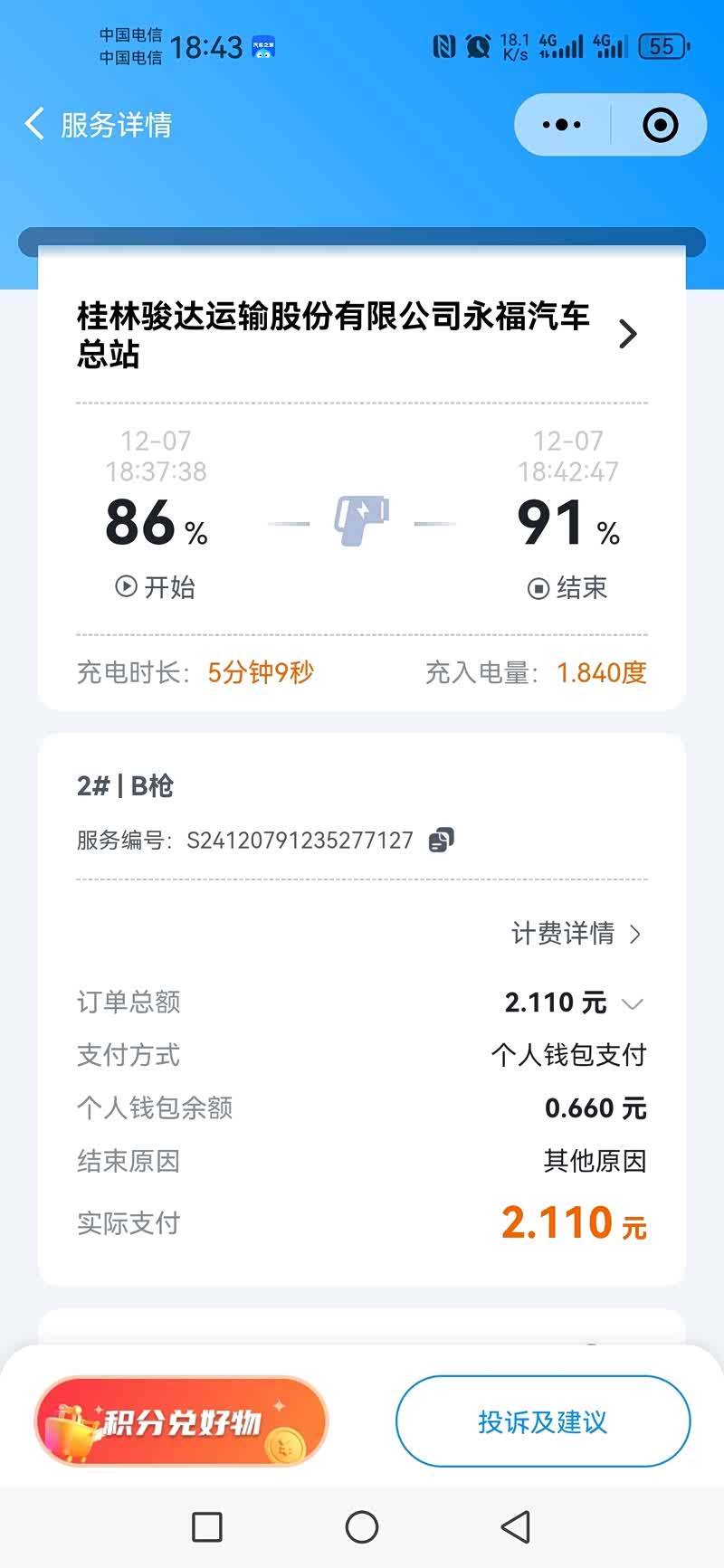
Task: Close the mini program with the circle button
Action: tap(660, 125)
